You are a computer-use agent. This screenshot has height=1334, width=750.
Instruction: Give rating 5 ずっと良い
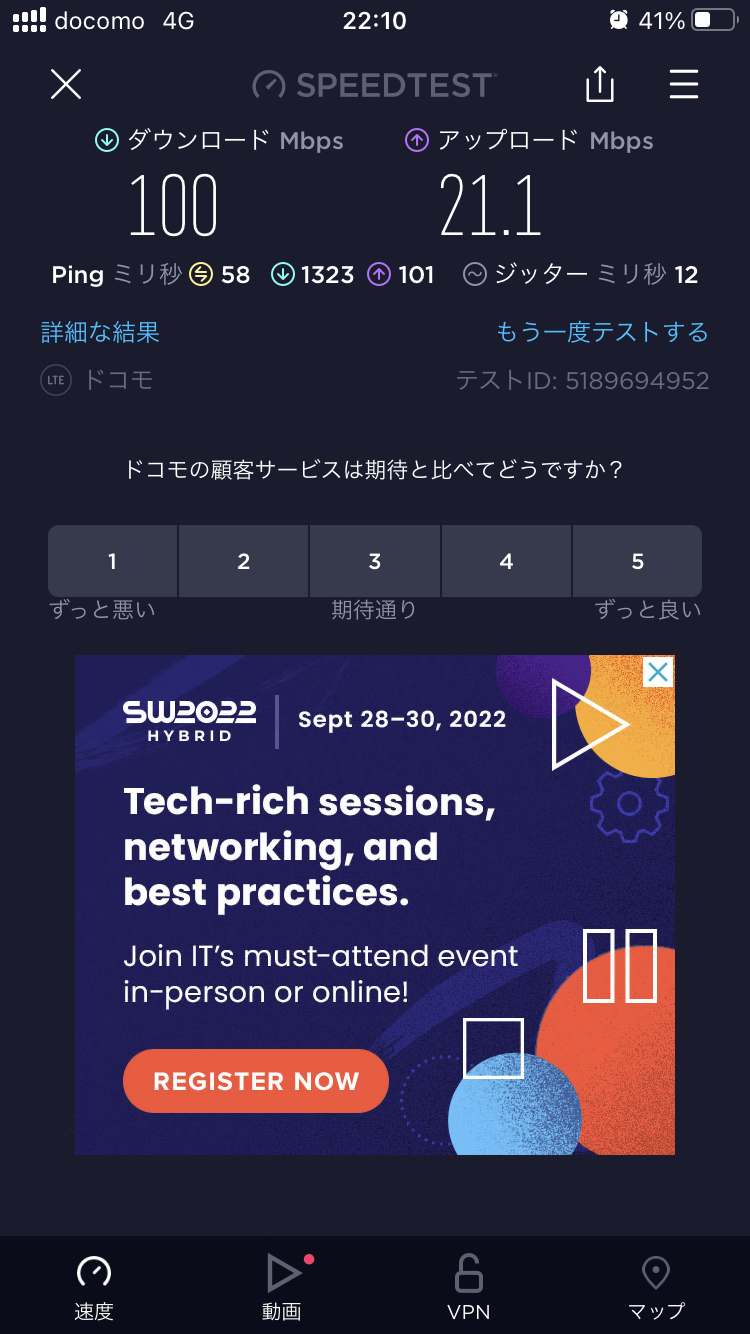pyautogui.click(x=637, y=561)
